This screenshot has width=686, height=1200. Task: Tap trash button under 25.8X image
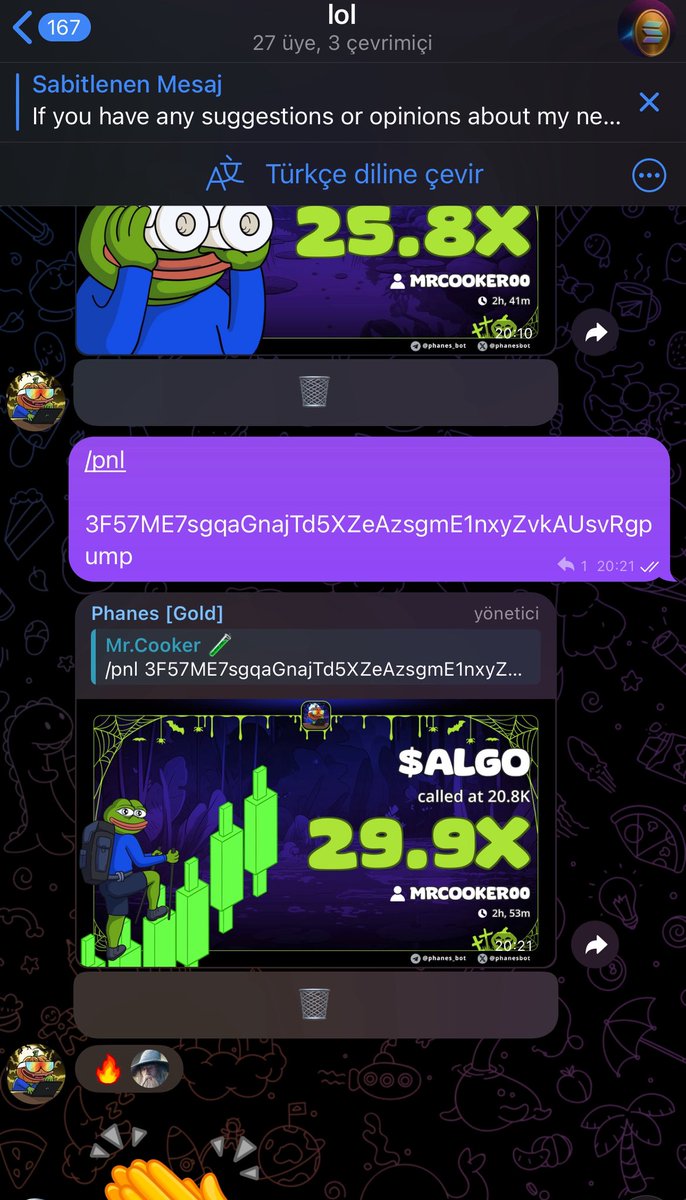[x=314, y=392]
